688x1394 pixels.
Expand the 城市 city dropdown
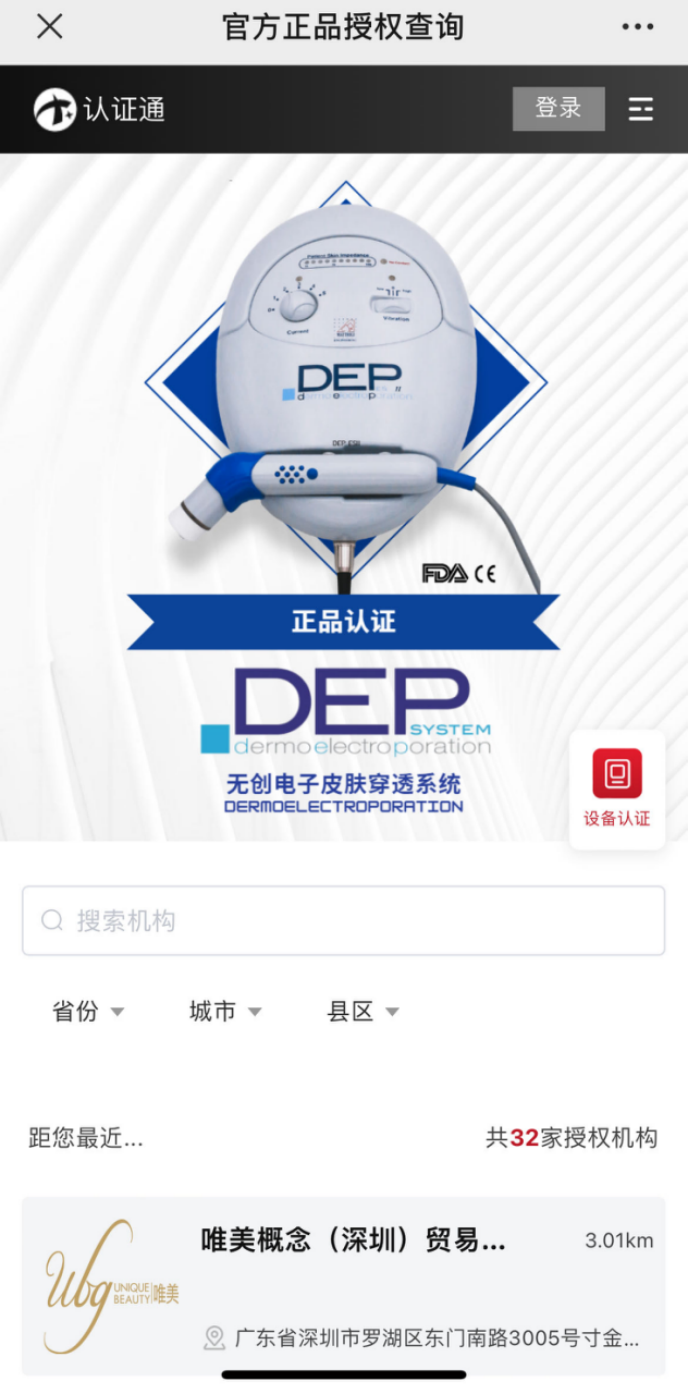pos(225,1011)
